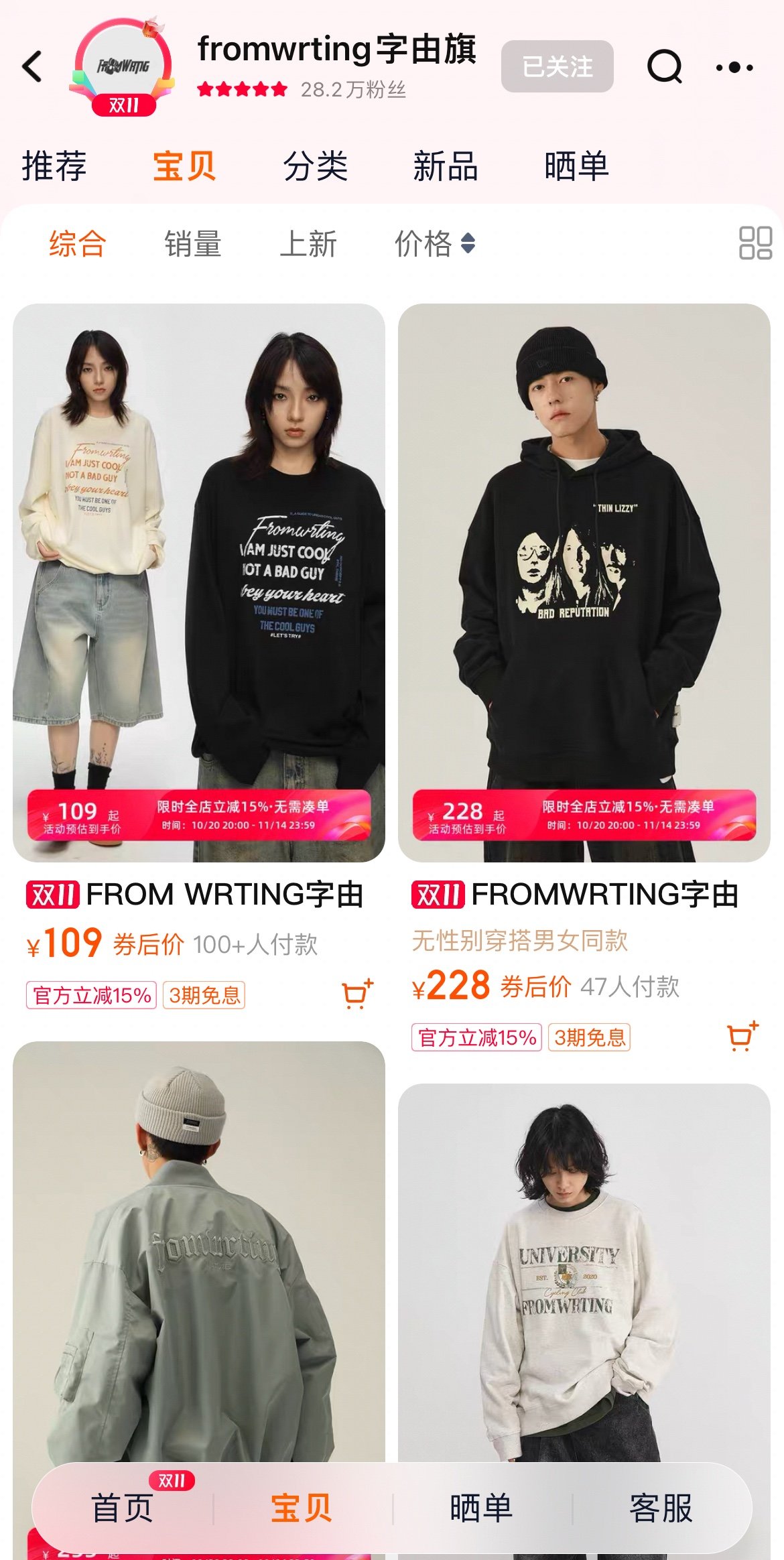
Task: Contact 客服 from the bottom bar
Action: 661,1508
